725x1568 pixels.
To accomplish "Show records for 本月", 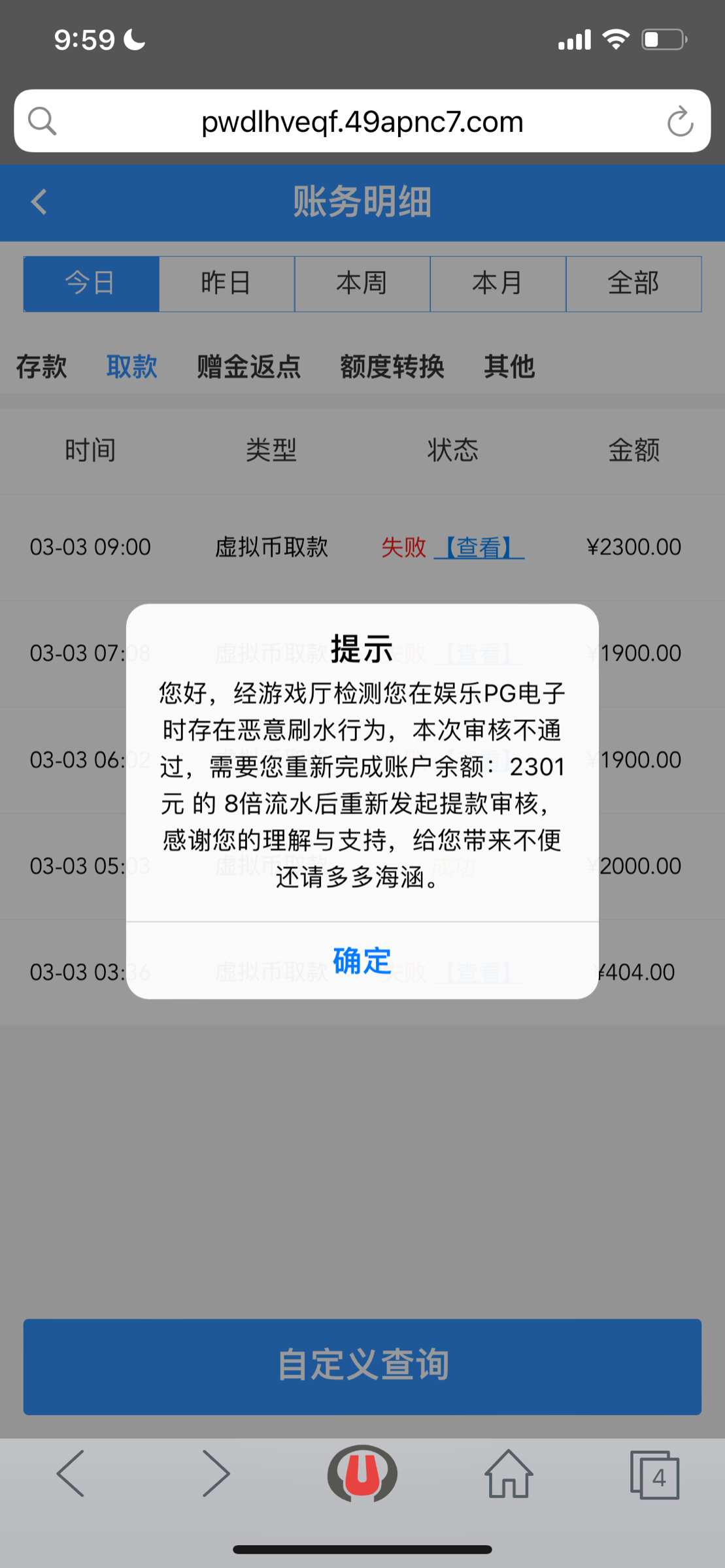I will point(497,284).
